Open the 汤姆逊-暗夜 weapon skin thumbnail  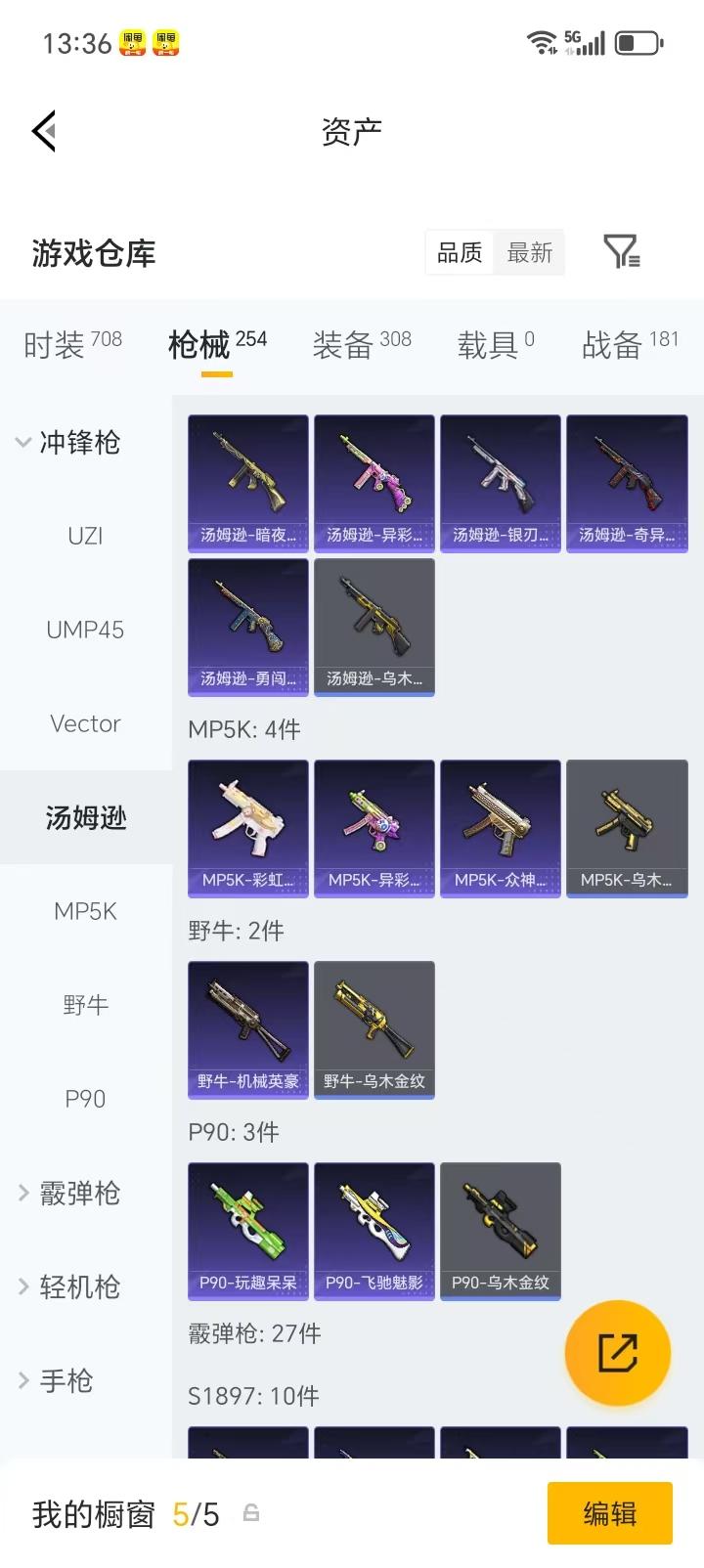click(x=247, y=483)
